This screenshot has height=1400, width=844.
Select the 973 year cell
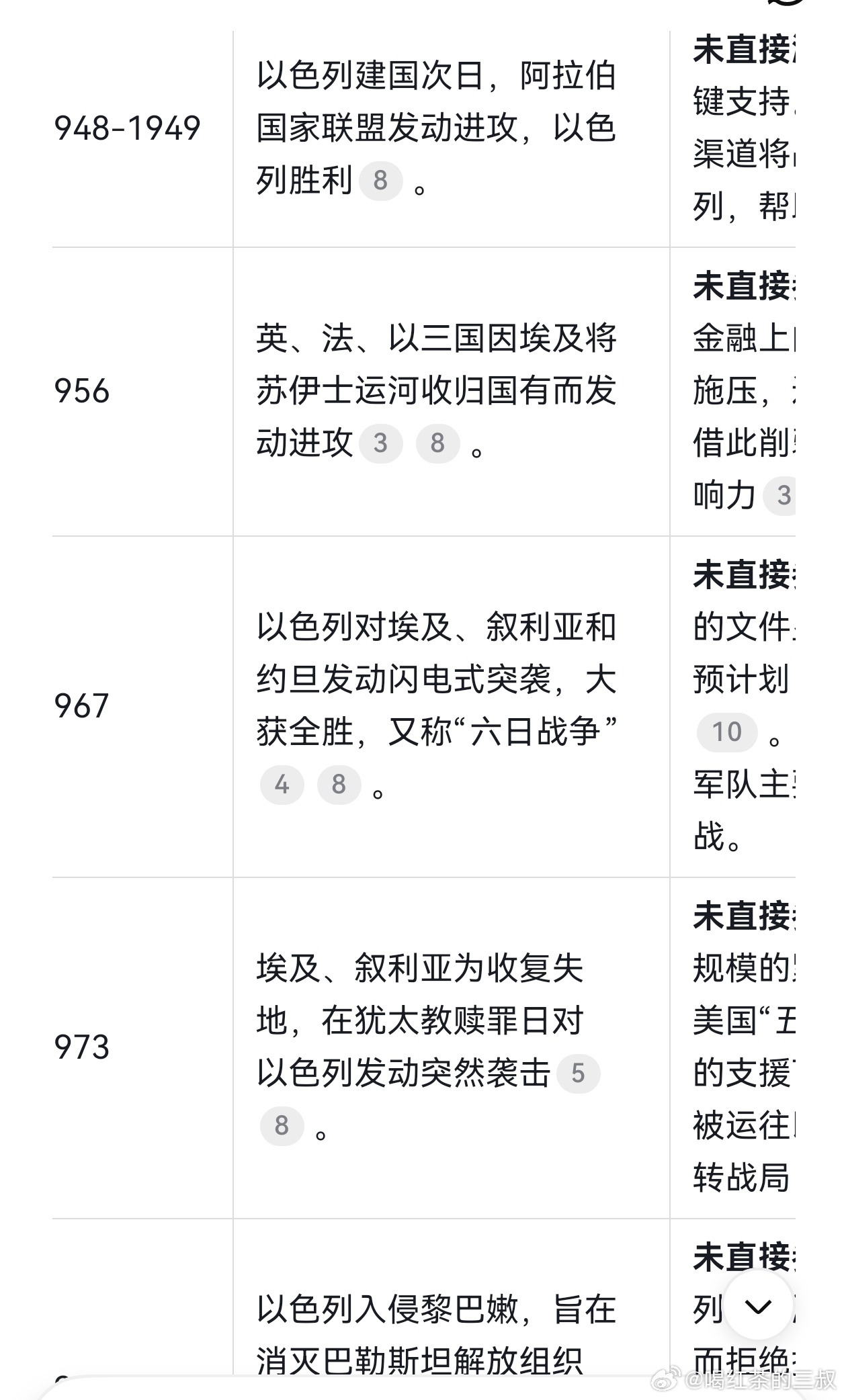click(81, 1045)
